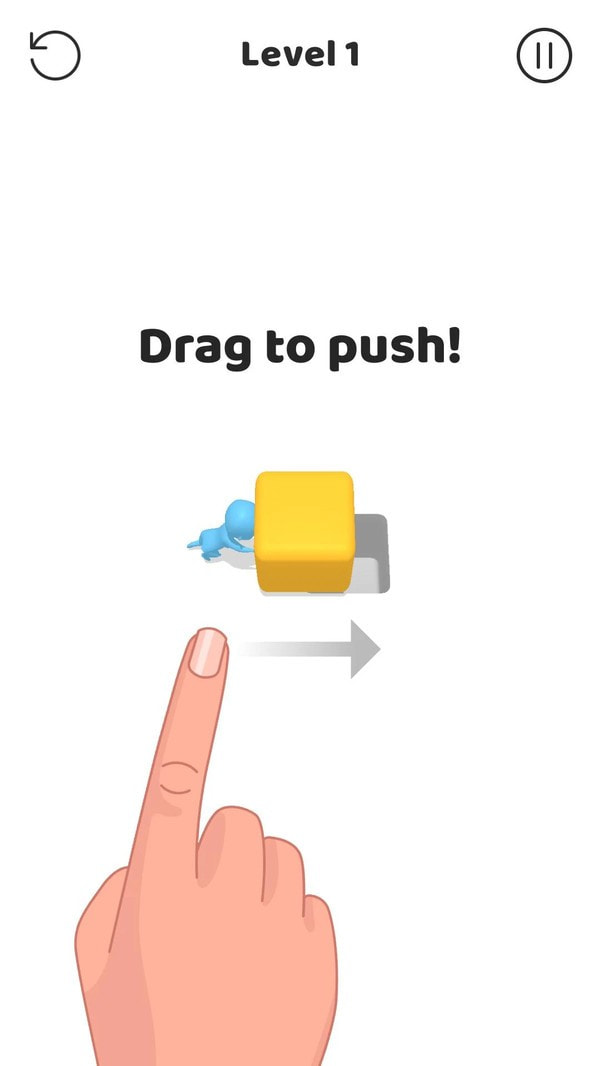Pause the game
Viewport: 600px width, 1066px height.
(x=544, y=55)
